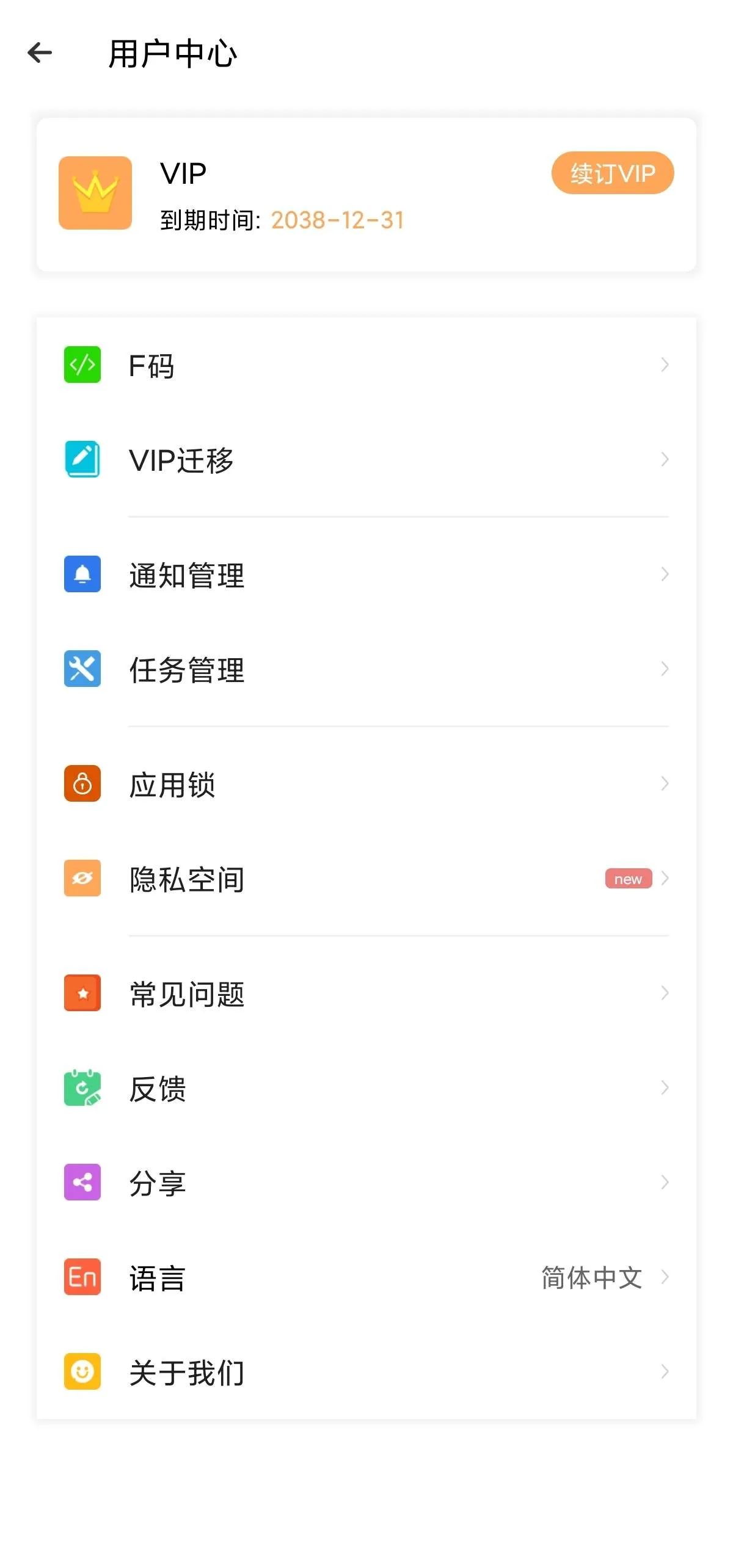The image size is (733, 1568).
Task: Go back from 用户中心
Action: [40, 53]
